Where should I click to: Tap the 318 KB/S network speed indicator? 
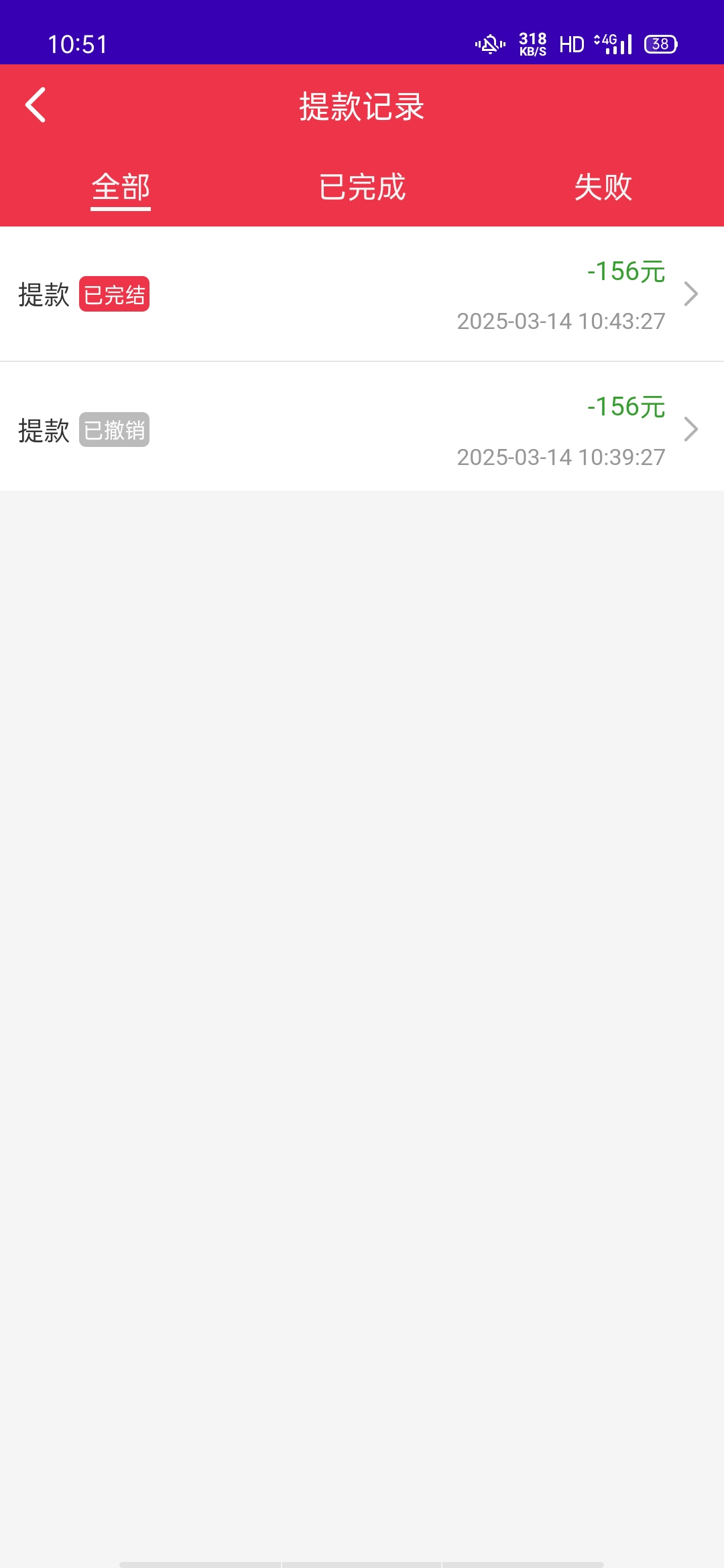click(532, 44)
